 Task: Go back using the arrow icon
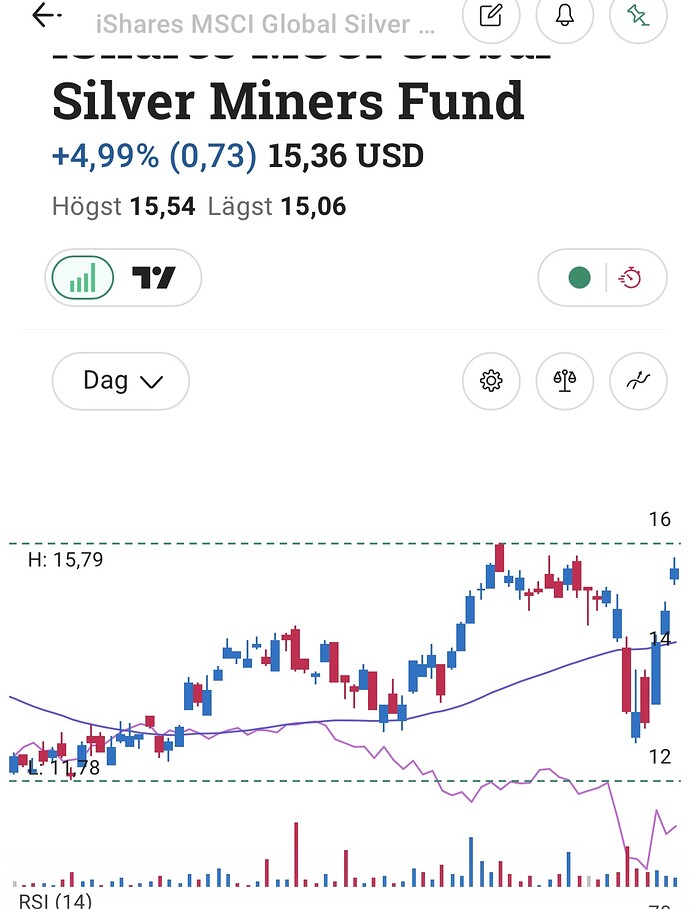tap(44, 16)
